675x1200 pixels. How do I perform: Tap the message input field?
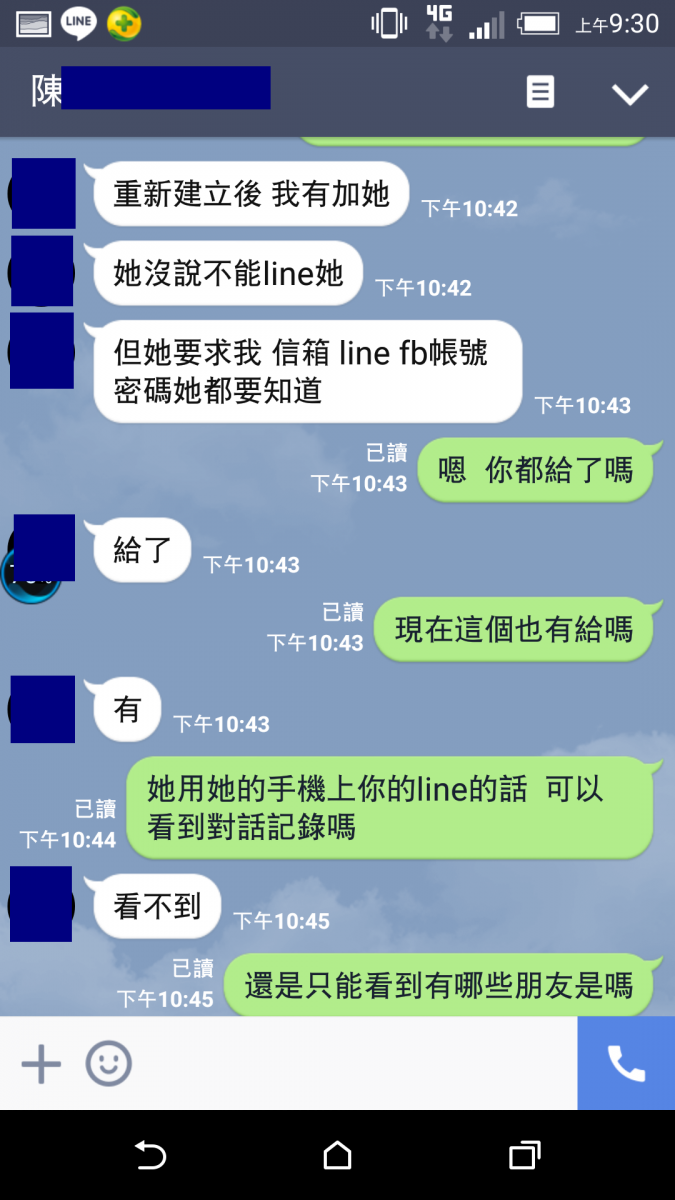pos(350,1063)
